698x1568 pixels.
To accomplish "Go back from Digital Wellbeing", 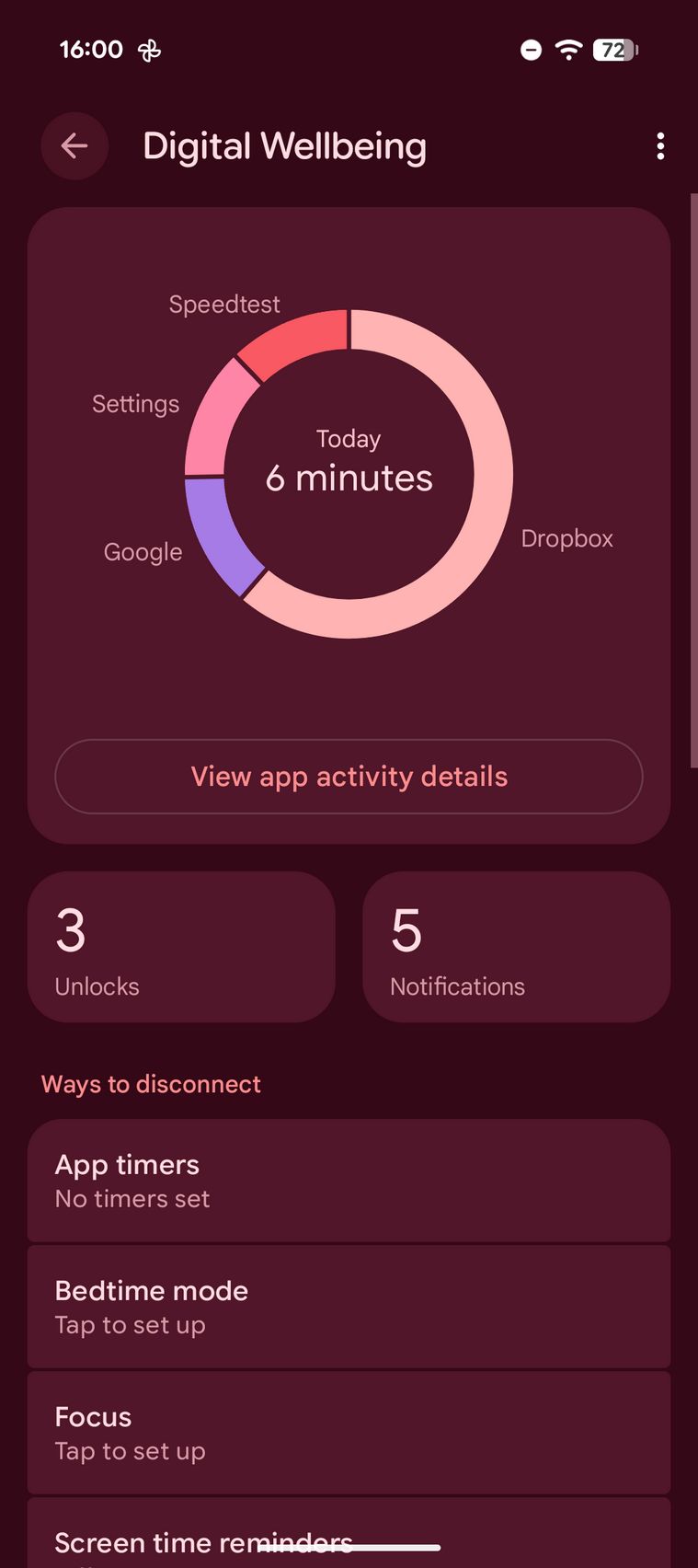I will click(x=74, y=146).
